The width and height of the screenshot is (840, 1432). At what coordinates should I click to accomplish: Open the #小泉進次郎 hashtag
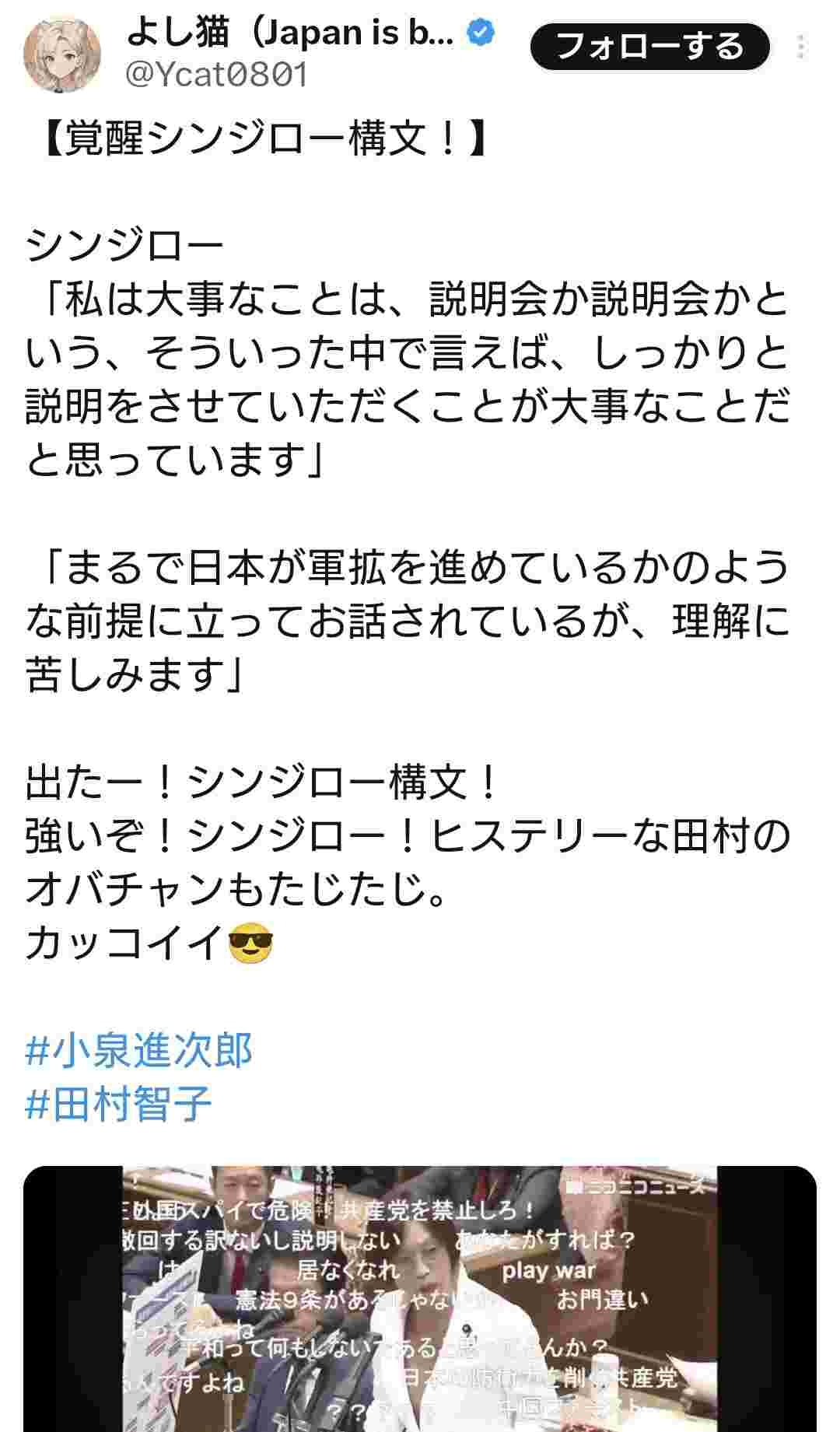click(139, 1050)
